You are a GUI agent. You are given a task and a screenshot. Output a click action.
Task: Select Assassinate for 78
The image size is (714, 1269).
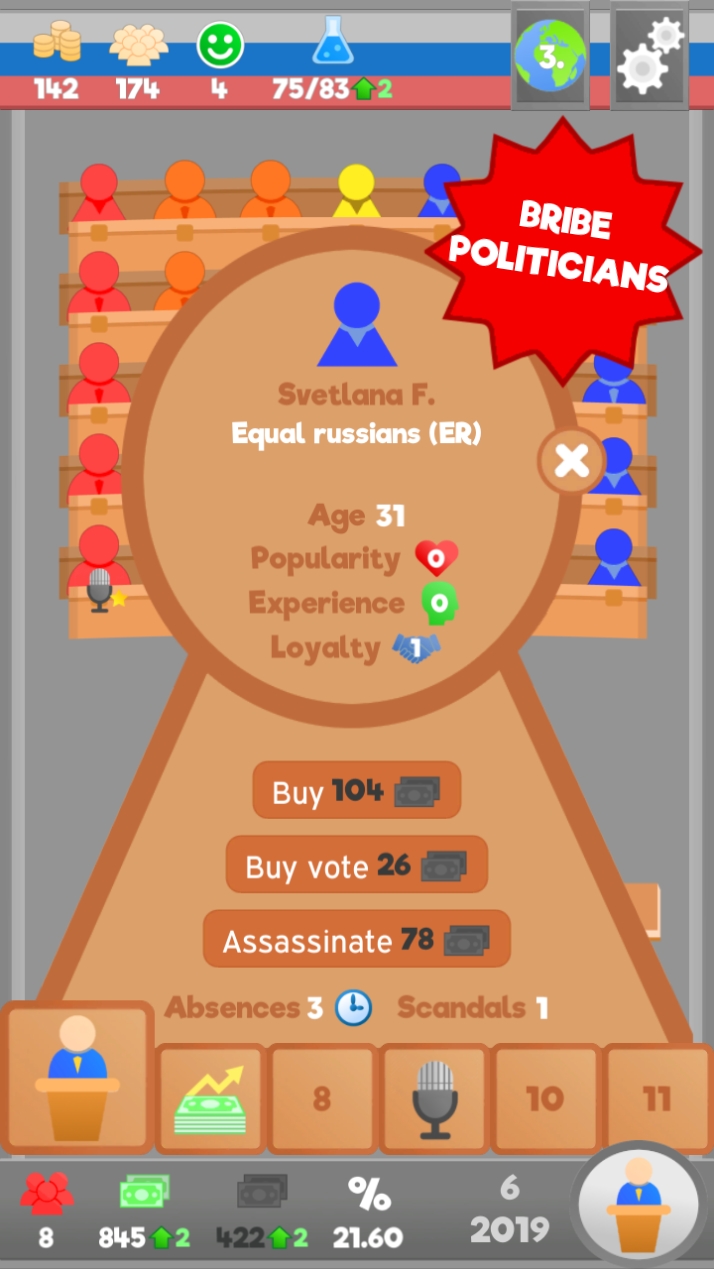click(357, 940)
